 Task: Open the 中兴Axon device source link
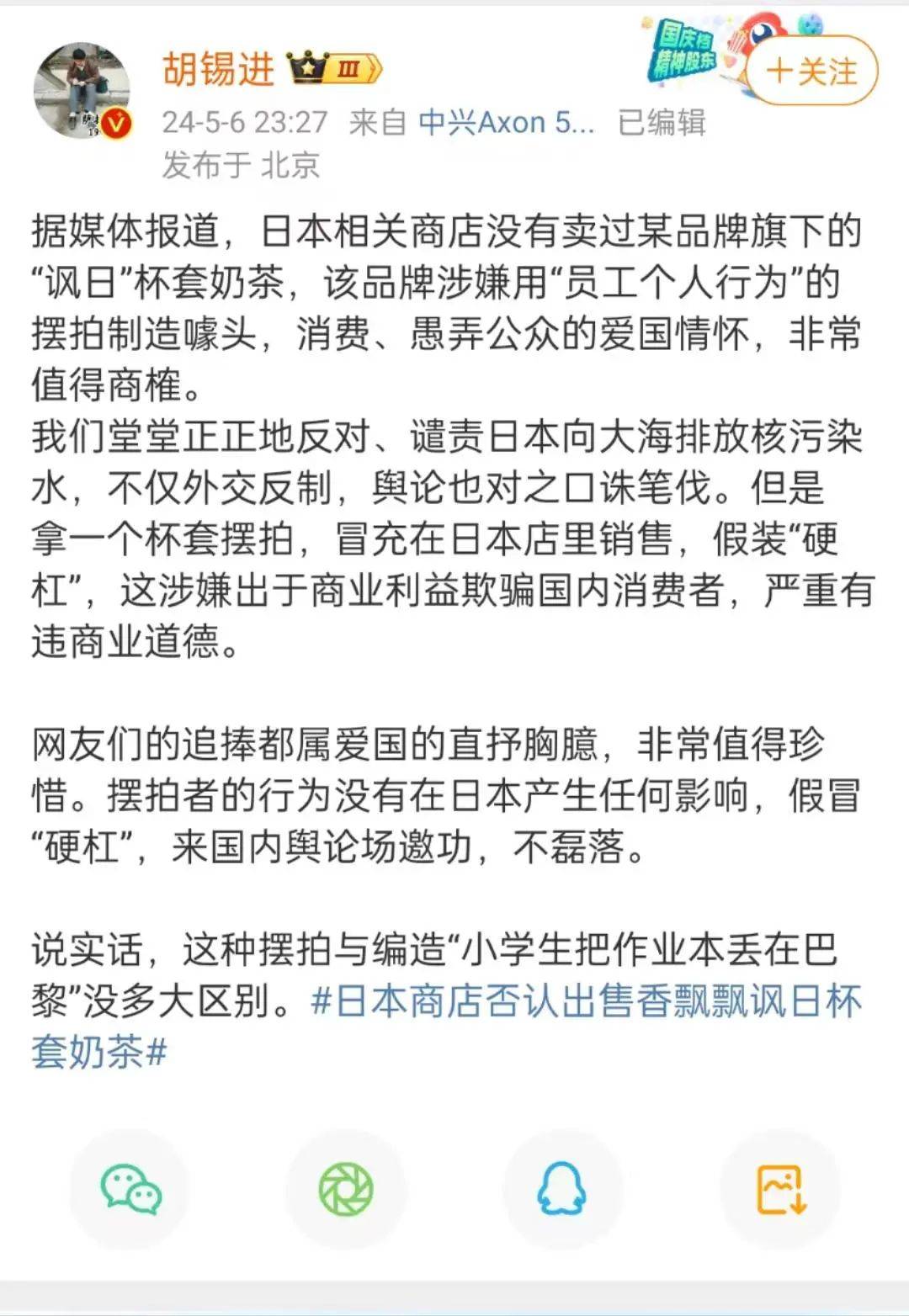pyautogui.click(x=506, y=123)
